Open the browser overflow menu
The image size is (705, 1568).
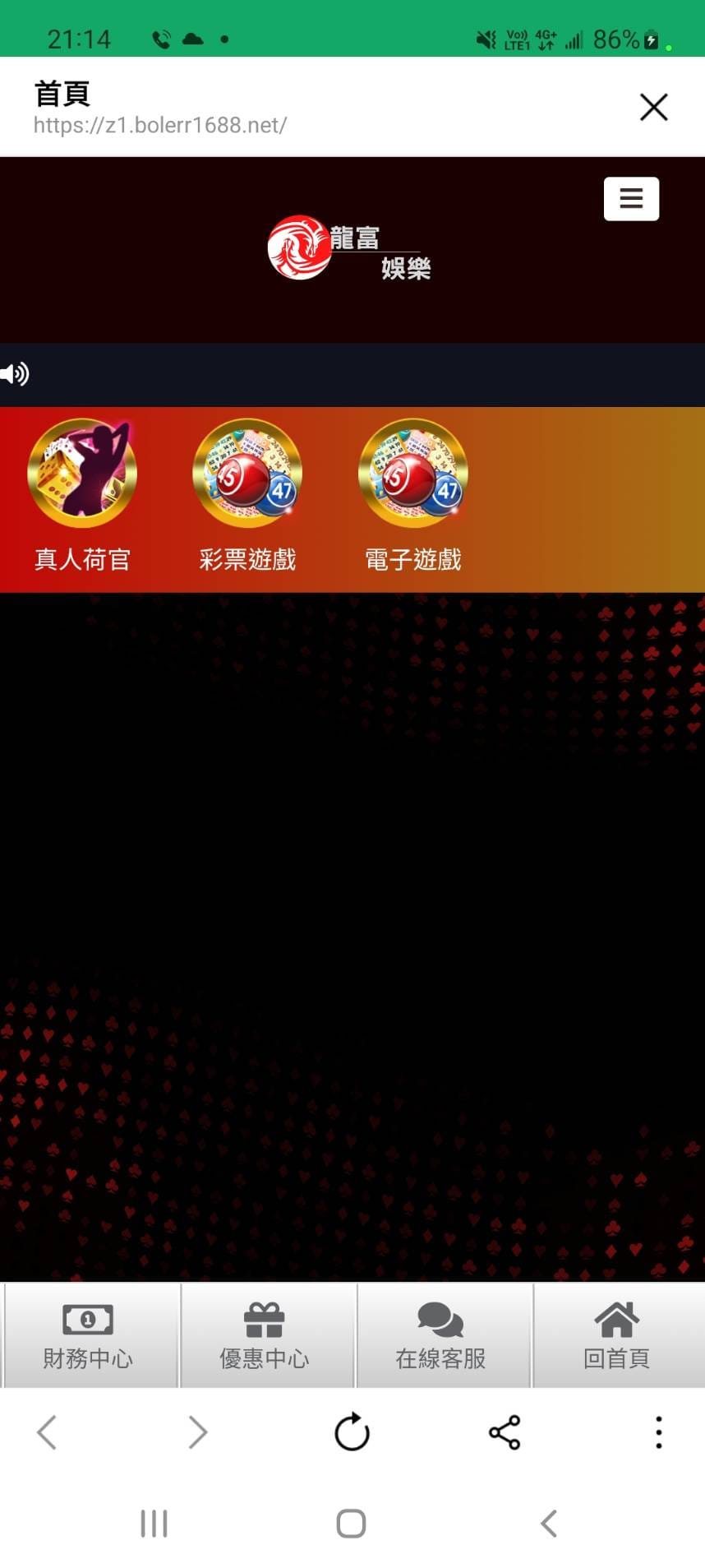point(658,1432)
